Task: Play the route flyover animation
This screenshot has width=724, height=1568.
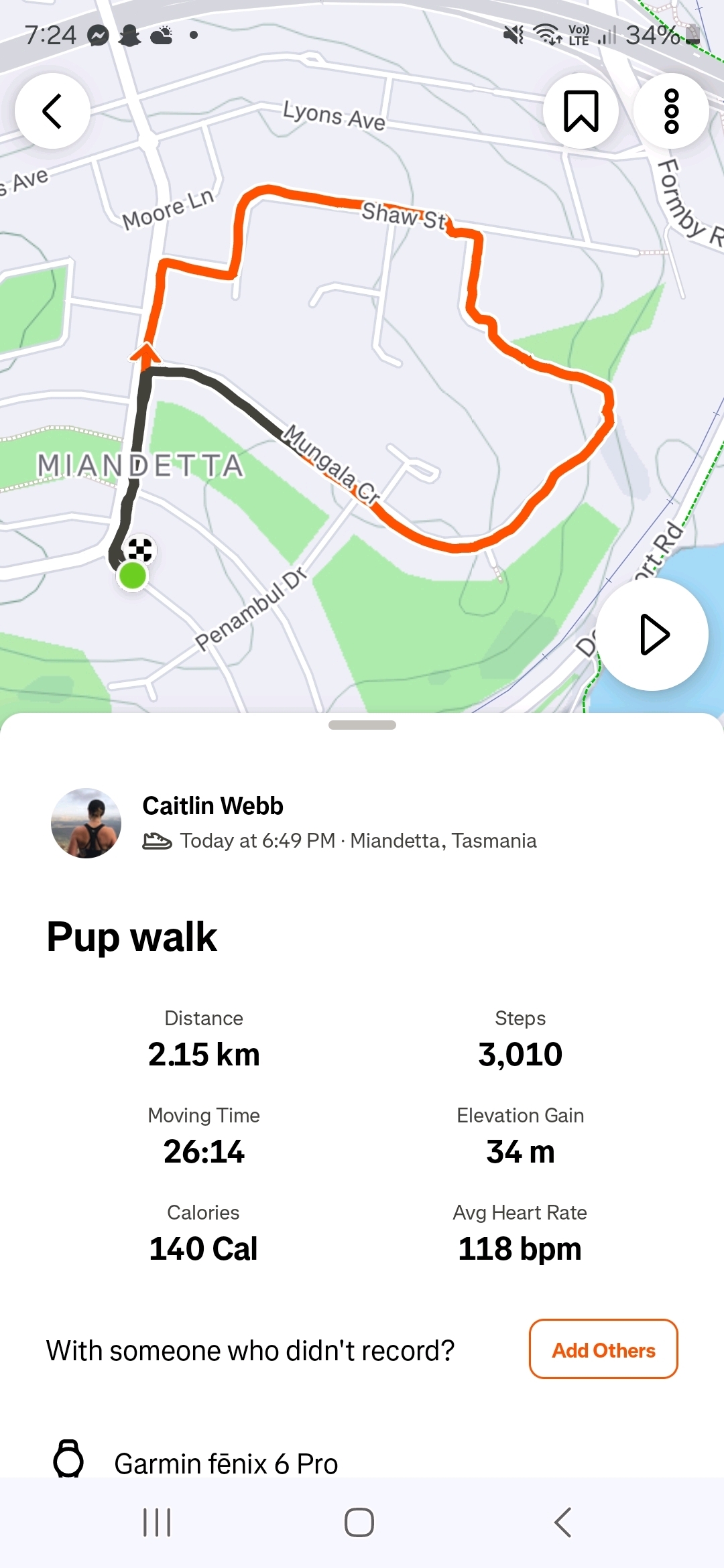Action: (652, 634)
